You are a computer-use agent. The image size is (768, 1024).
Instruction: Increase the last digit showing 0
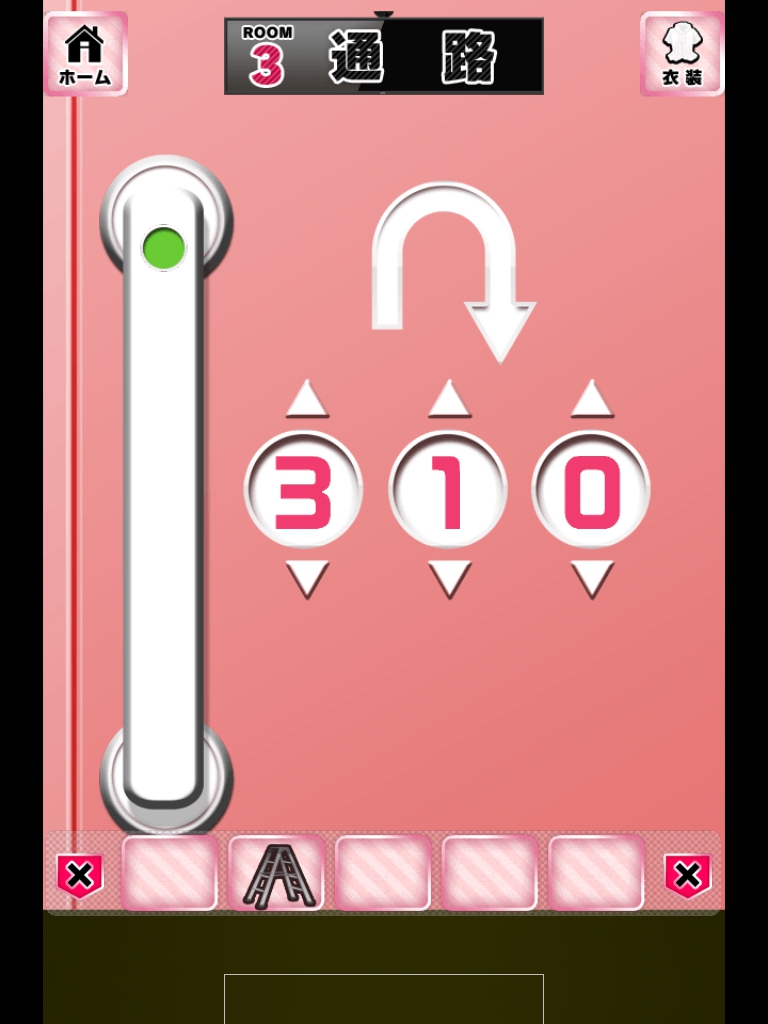591,399
